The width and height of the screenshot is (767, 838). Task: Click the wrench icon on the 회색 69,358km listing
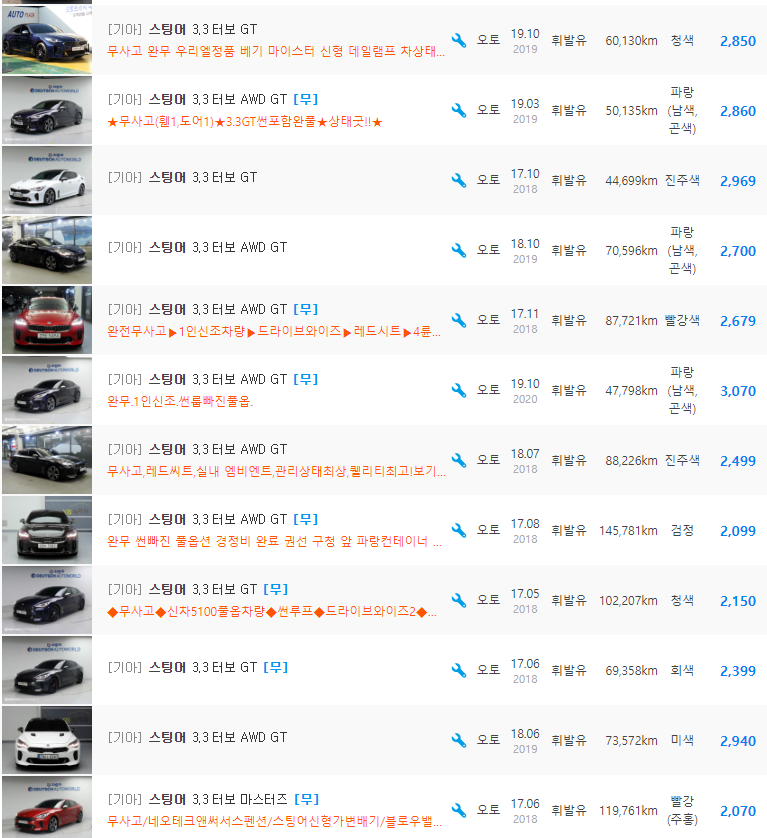(x=458, y=668)
